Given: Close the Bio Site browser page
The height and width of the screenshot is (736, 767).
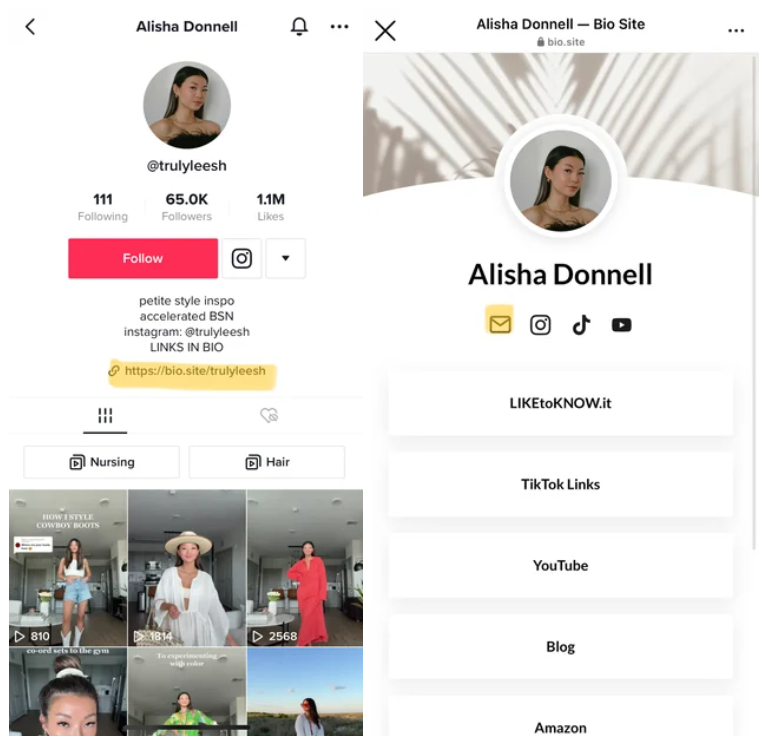Looking at the screenshot, I should coord(385,31).
